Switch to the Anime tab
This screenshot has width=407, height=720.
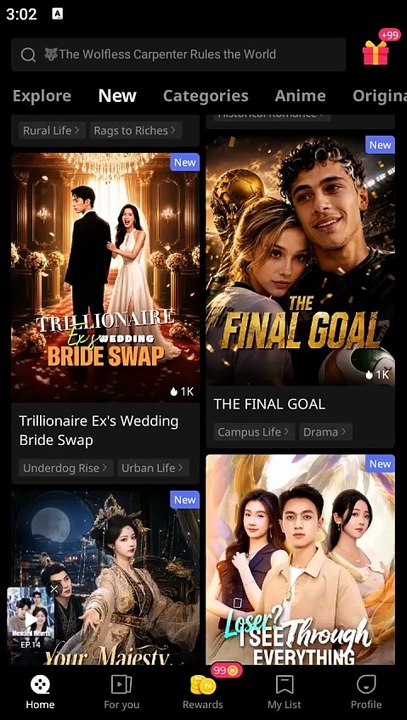click(x=300, y=96)
